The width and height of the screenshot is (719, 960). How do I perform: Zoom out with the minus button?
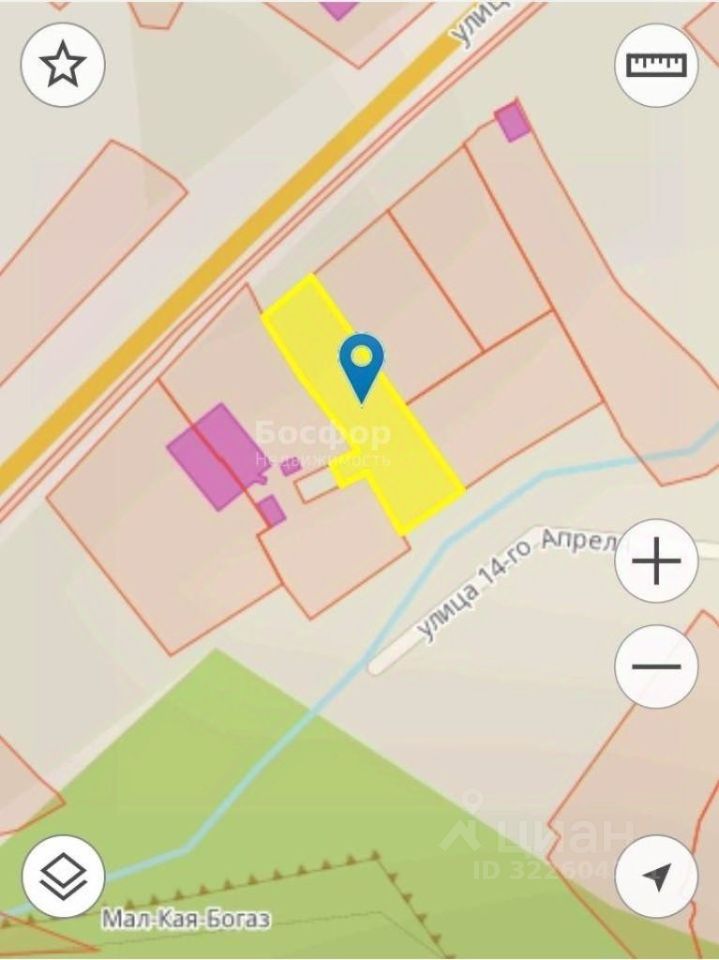(656, 666)
